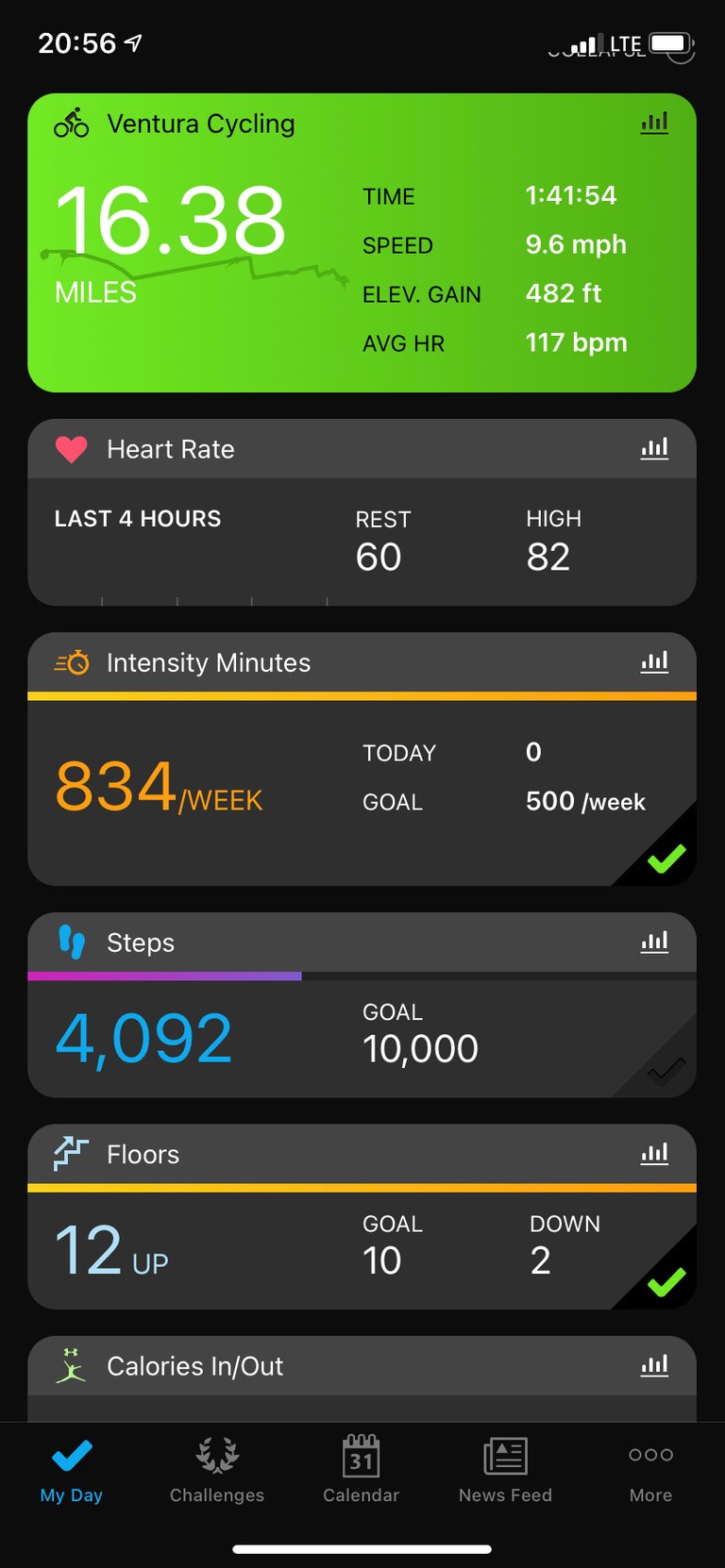
Task: Go to the Calendar tab
Action: coord(362,1469)
